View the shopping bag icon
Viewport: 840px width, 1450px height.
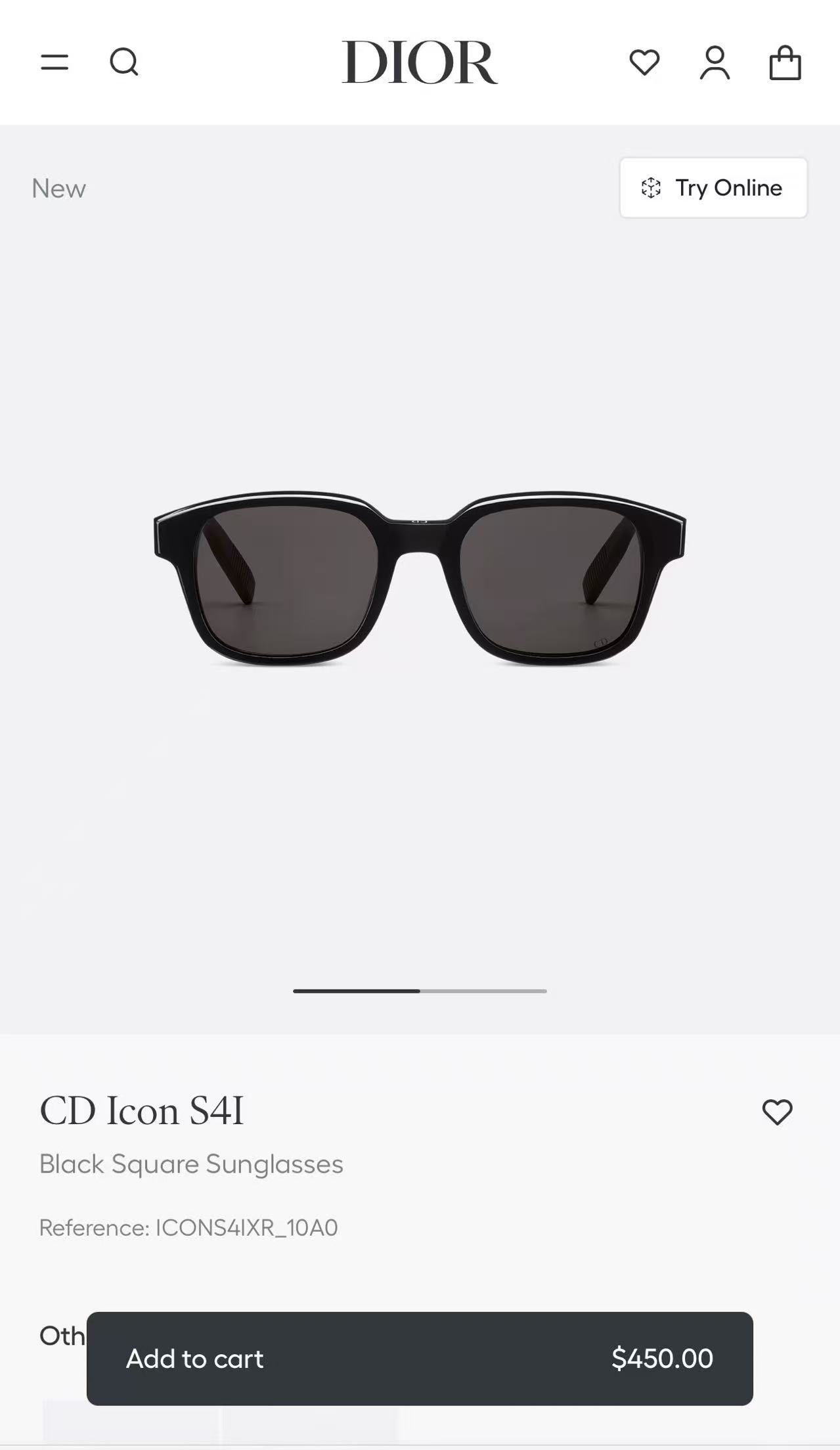(x=785, y=62)
